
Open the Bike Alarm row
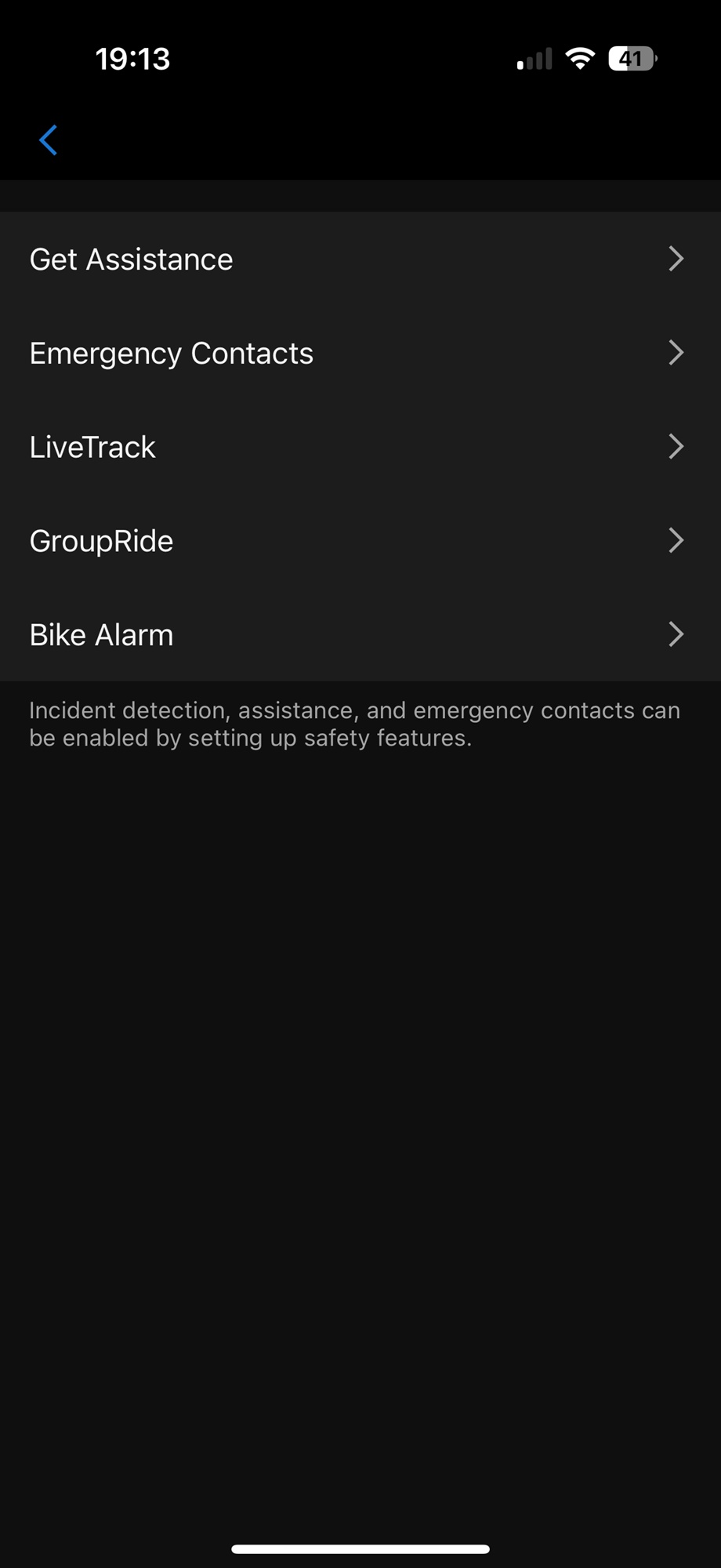[360, 634]
